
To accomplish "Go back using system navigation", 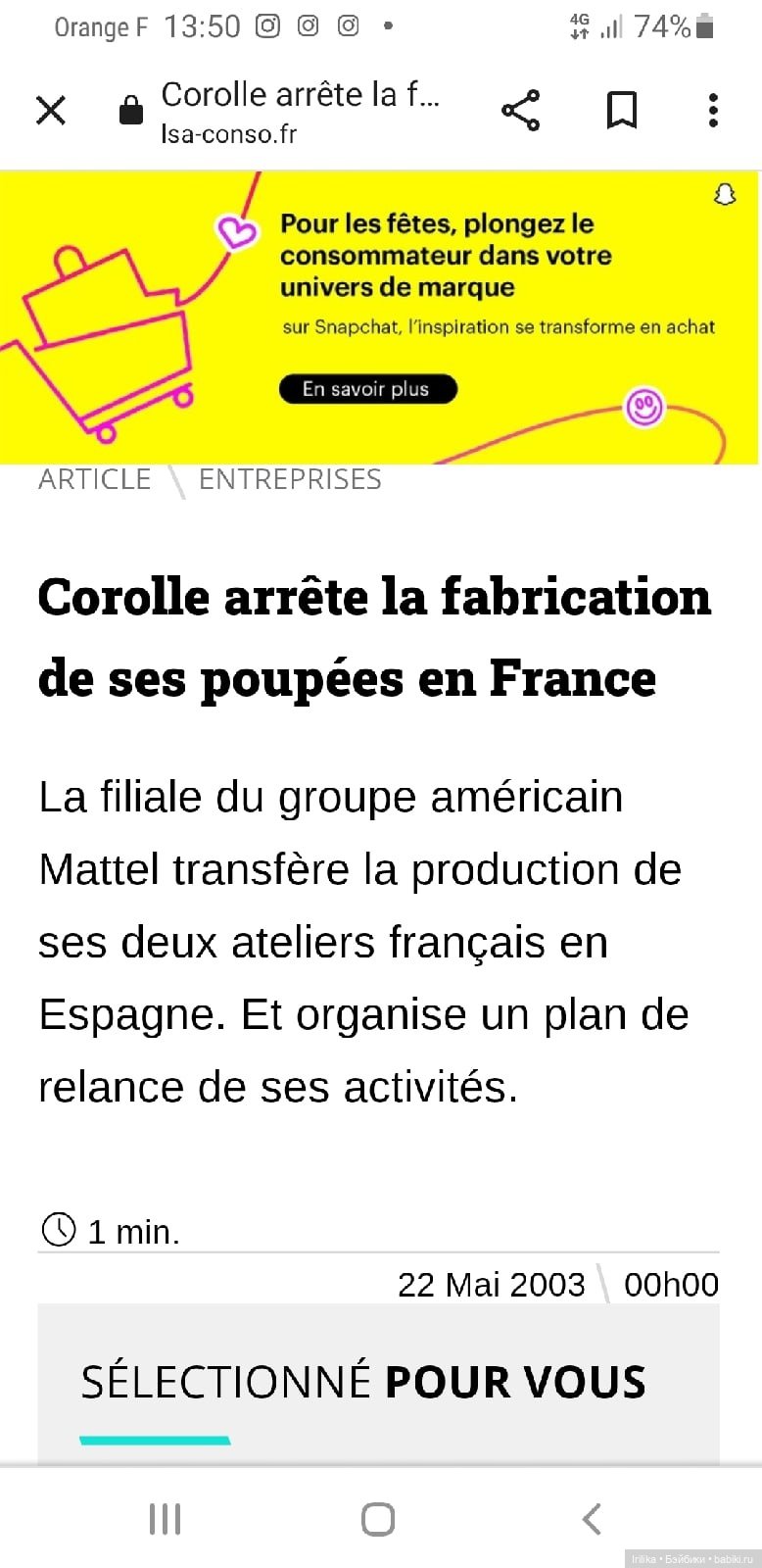I will (x=591, y=1519).
